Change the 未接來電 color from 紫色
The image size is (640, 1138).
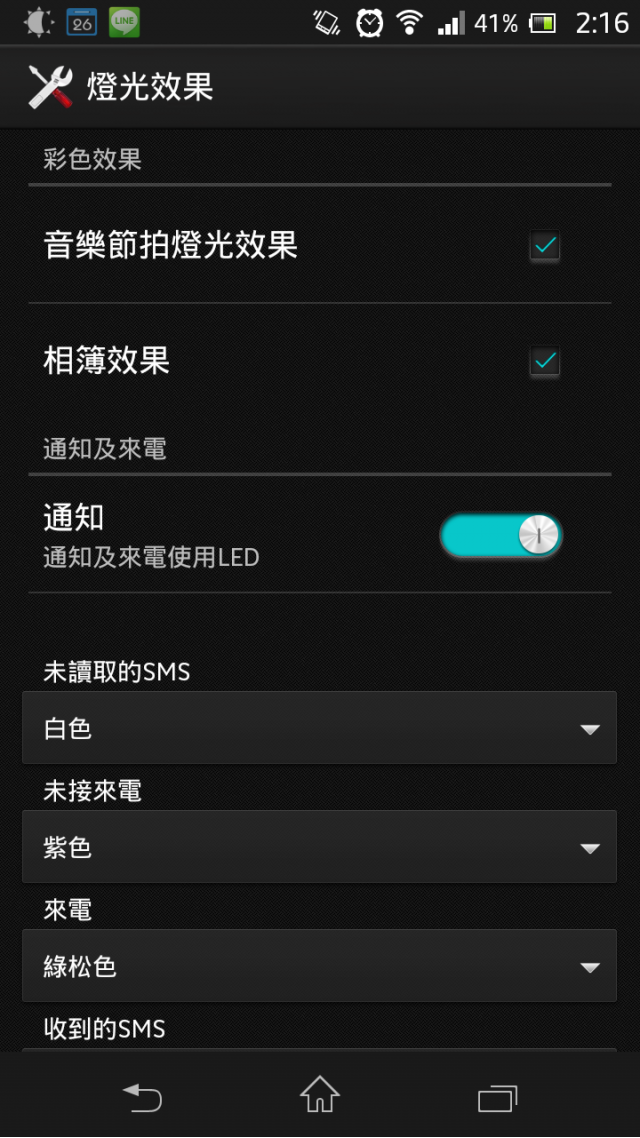[319, 847]
